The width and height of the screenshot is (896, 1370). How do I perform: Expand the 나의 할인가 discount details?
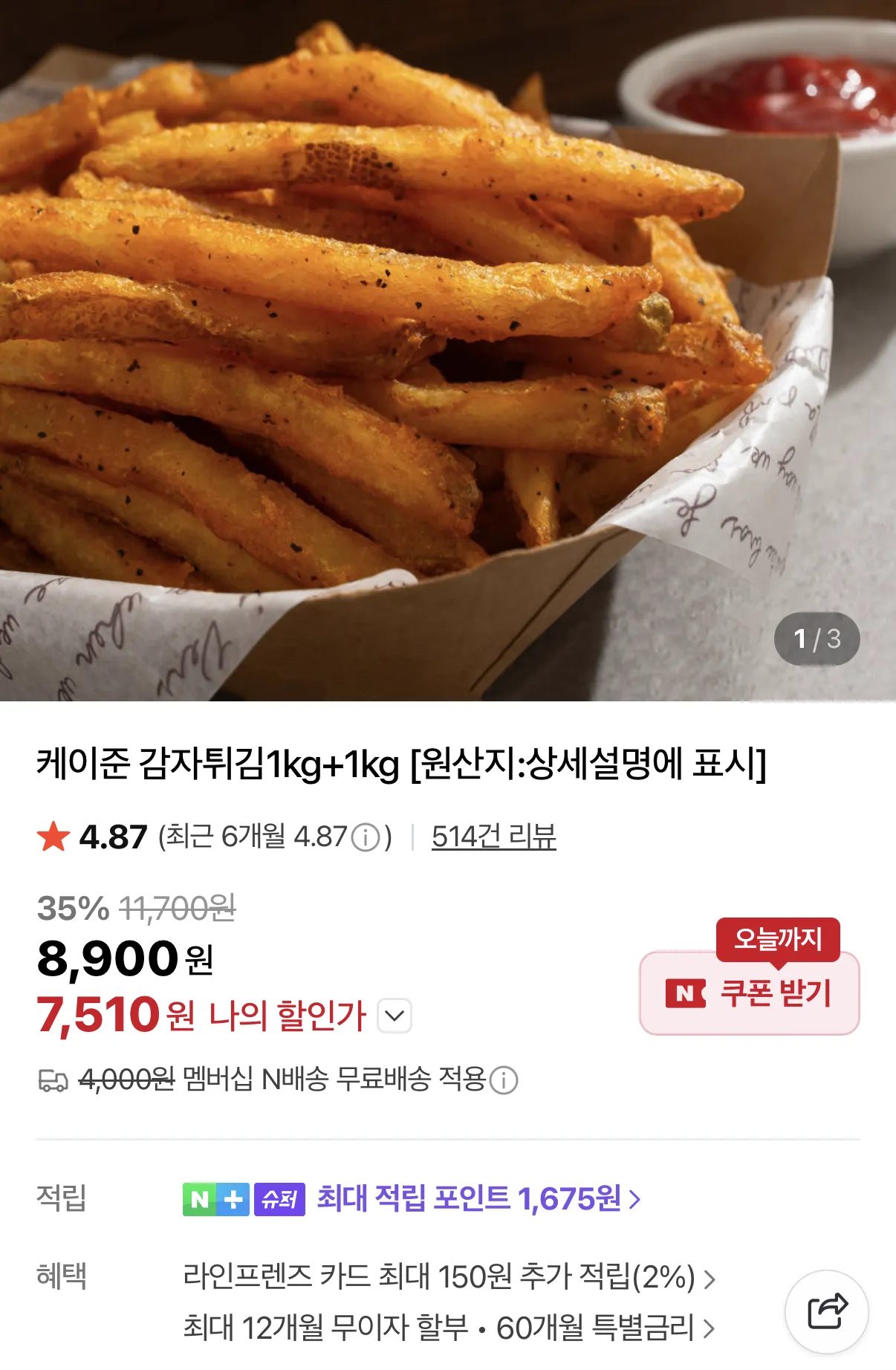(x=395, y=1016)
